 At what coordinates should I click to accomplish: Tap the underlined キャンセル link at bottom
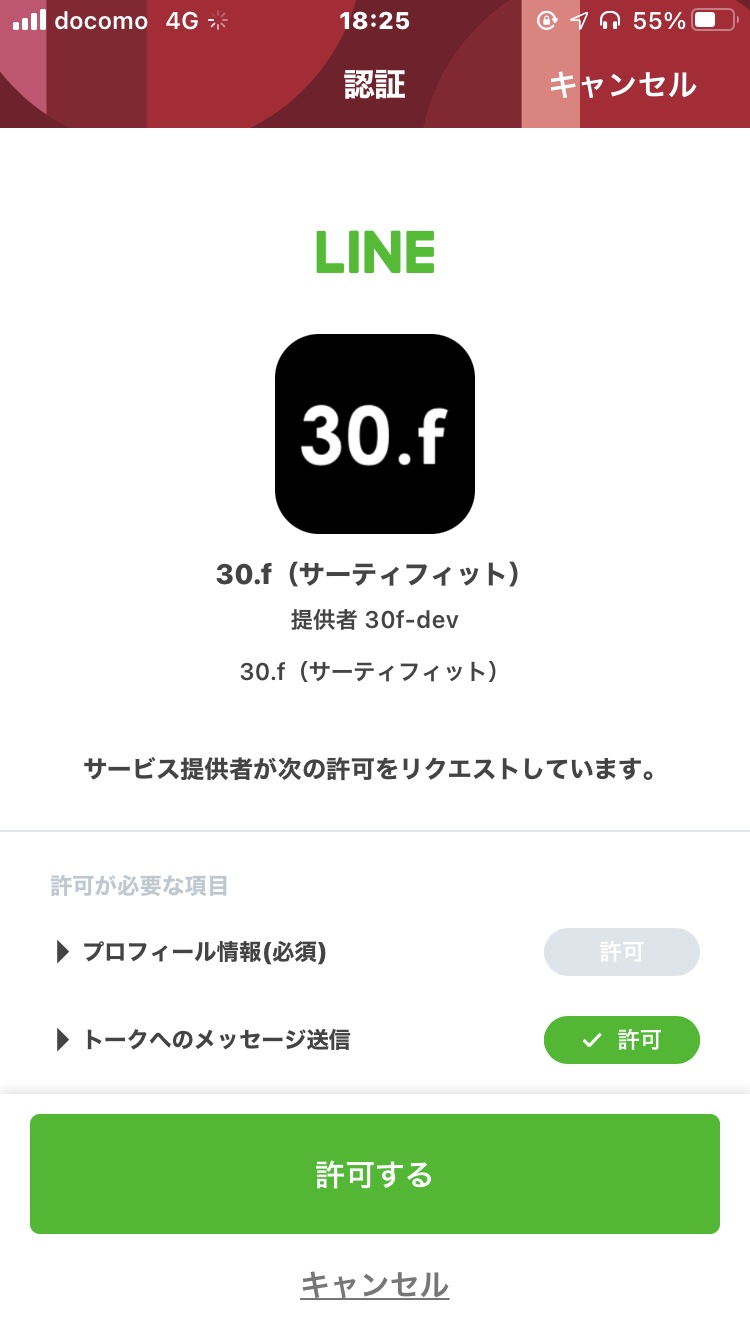tap(375, 1285)
